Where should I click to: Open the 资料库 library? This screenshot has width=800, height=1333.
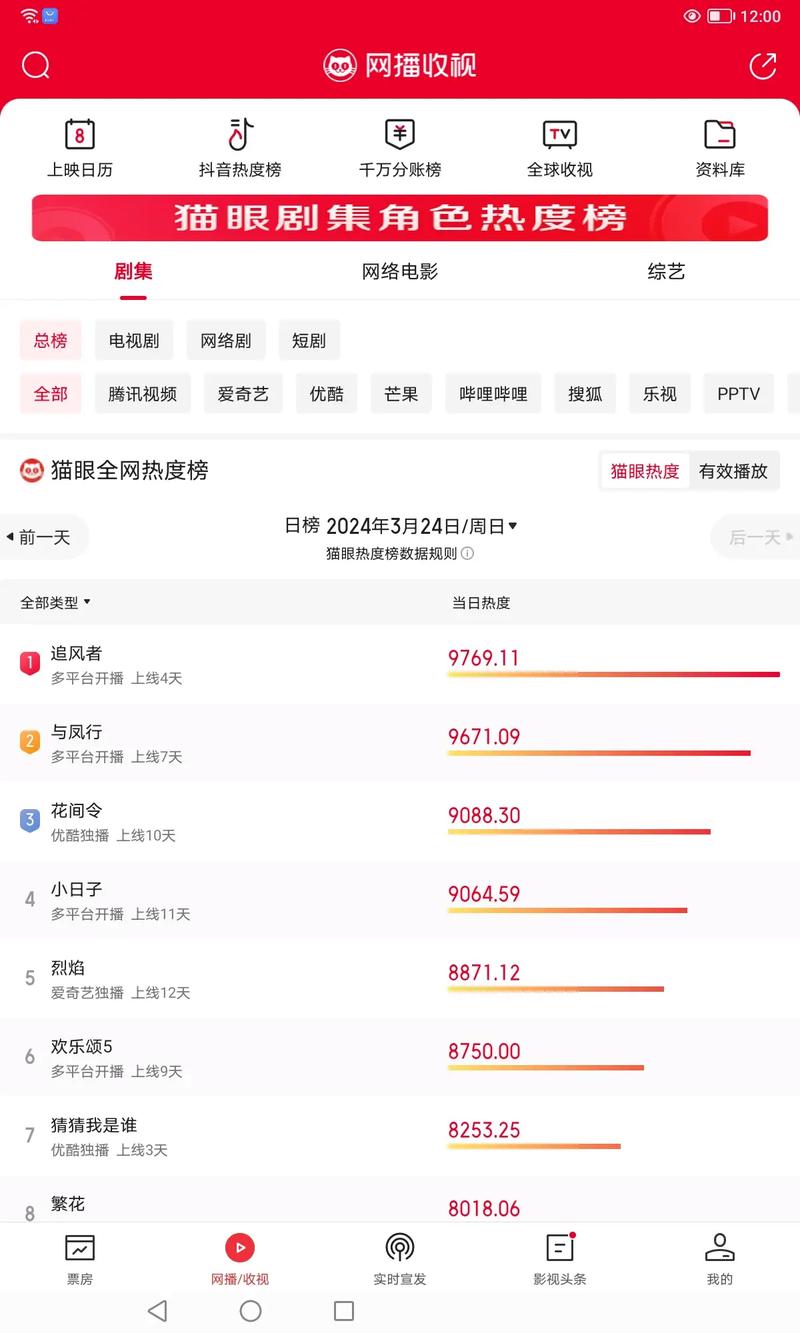pos(720,146)
